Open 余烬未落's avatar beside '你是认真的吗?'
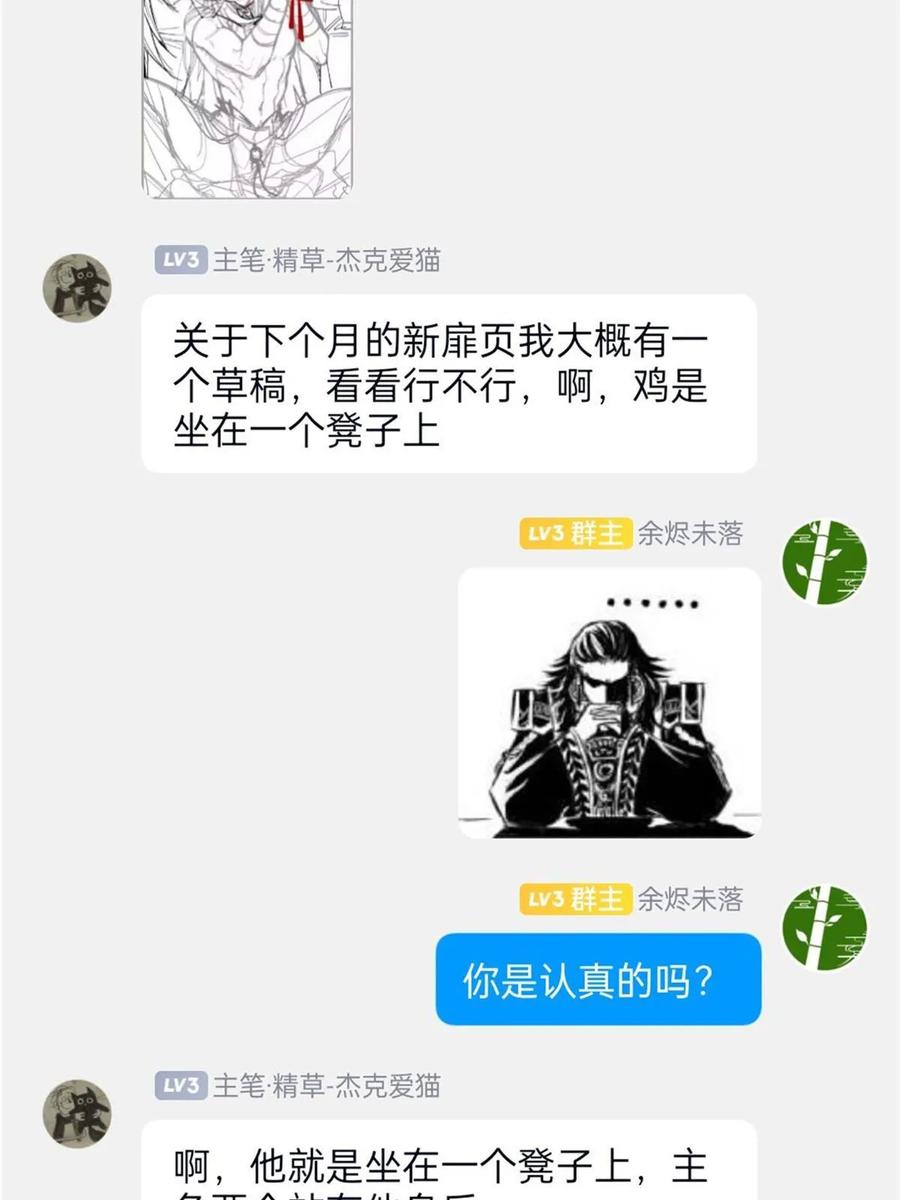The image size is (900, 1200). coord(824,927)
